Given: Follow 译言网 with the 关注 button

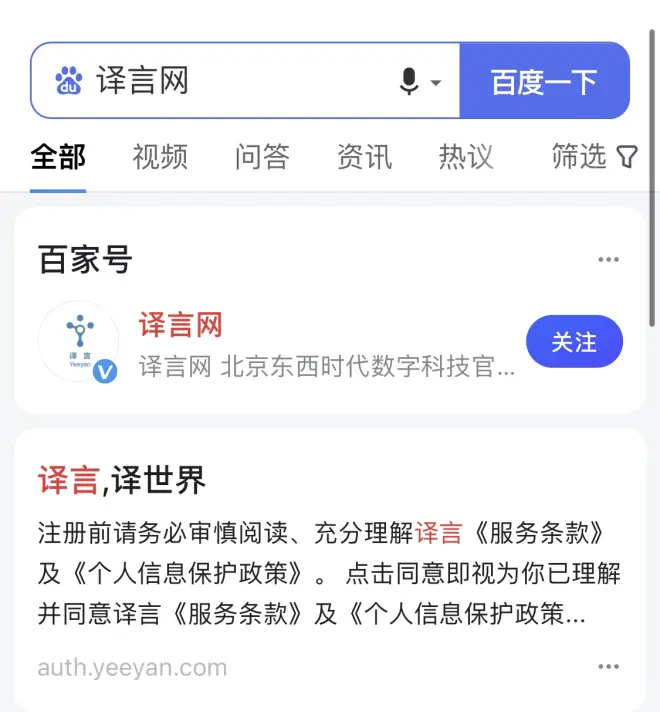Looking at the screenshot, I should [574, 342].
